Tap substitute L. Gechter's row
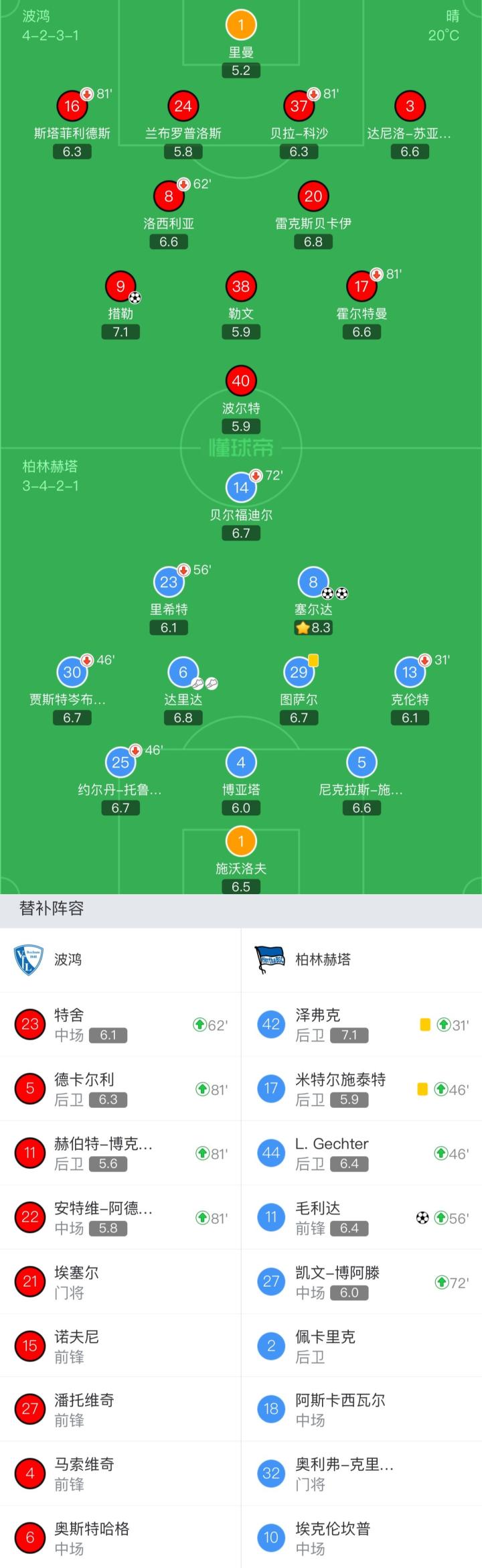The image size is (482, 1568). [x=361, y=1153]
